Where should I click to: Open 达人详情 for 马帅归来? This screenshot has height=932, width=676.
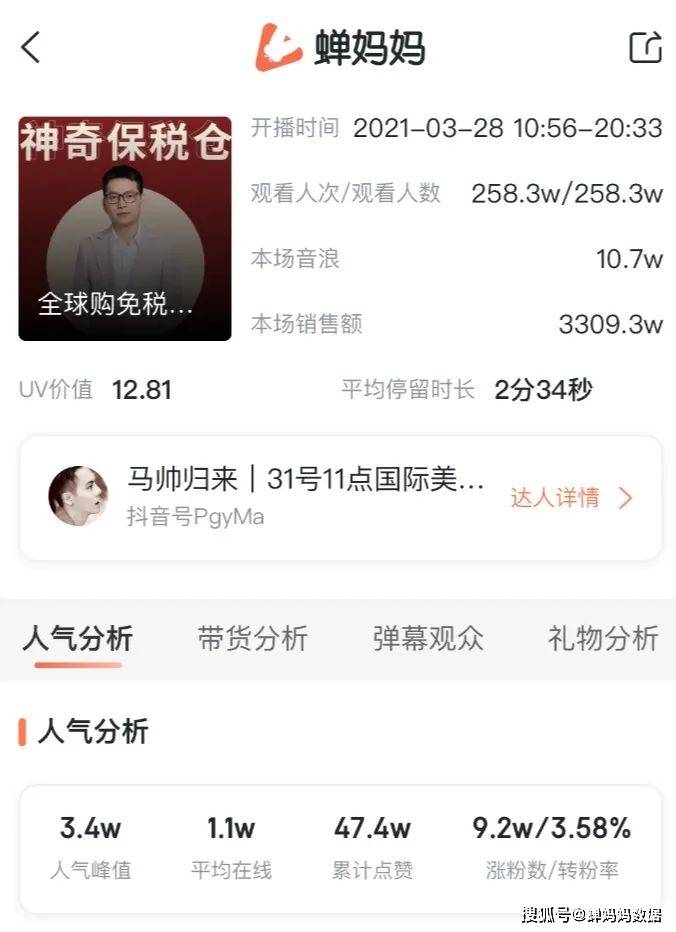[x=571, y=498]
